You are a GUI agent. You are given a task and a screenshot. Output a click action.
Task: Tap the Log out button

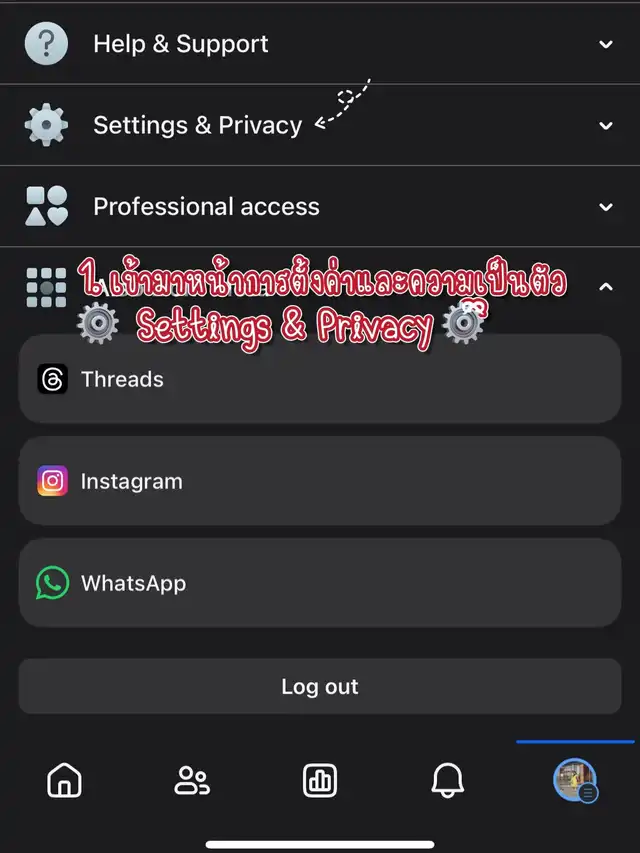pyautogui.click(x=320, y=687)
